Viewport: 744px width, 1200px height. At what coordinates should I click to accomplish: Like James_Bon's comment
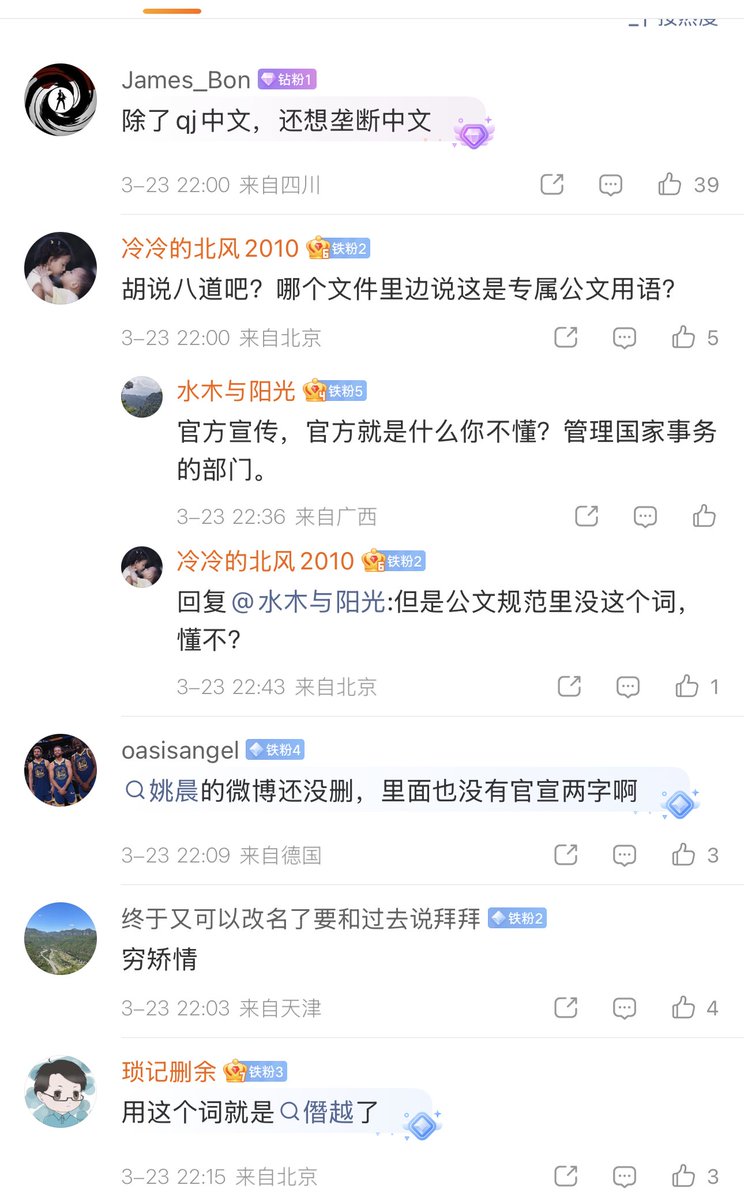pos(670,184)
